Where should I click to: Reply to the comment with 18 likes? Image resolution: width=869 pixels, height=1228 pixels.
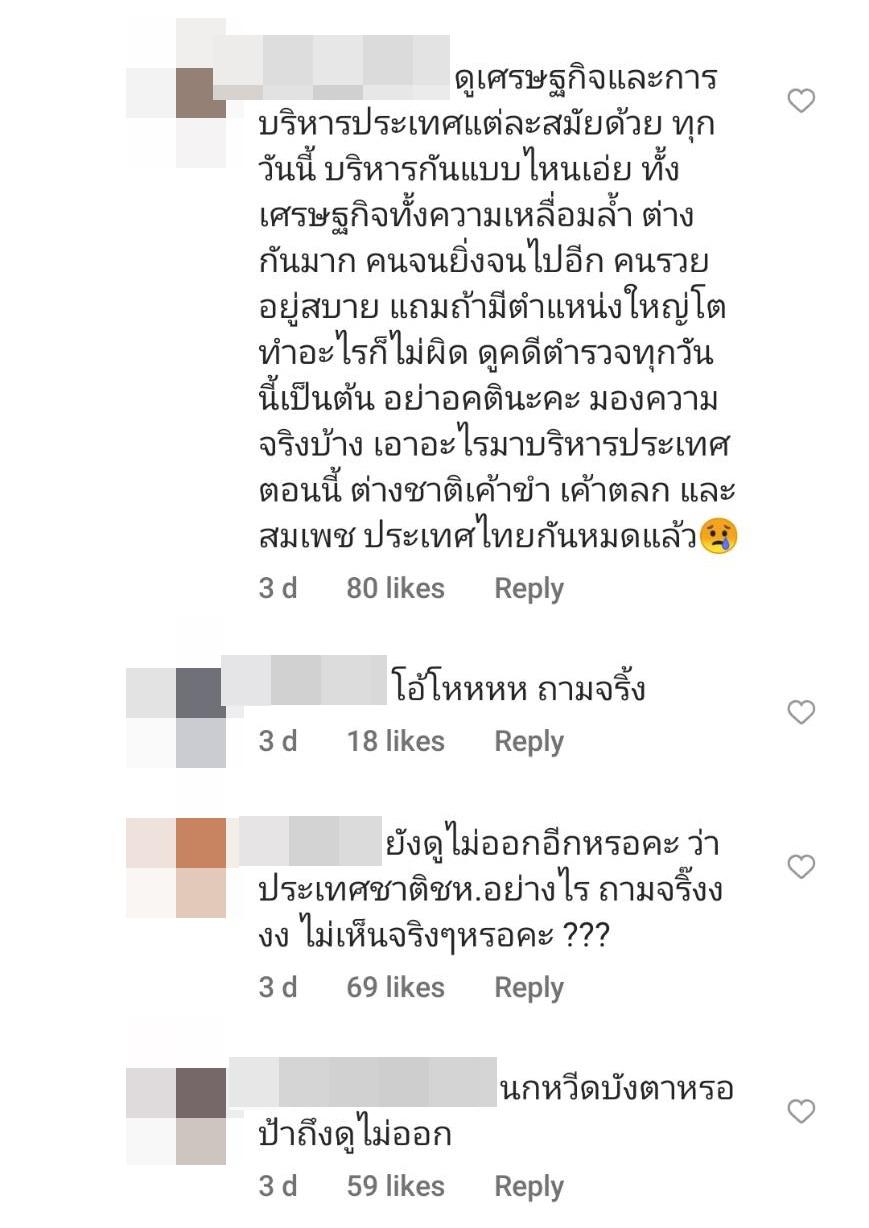click(529, 742)
